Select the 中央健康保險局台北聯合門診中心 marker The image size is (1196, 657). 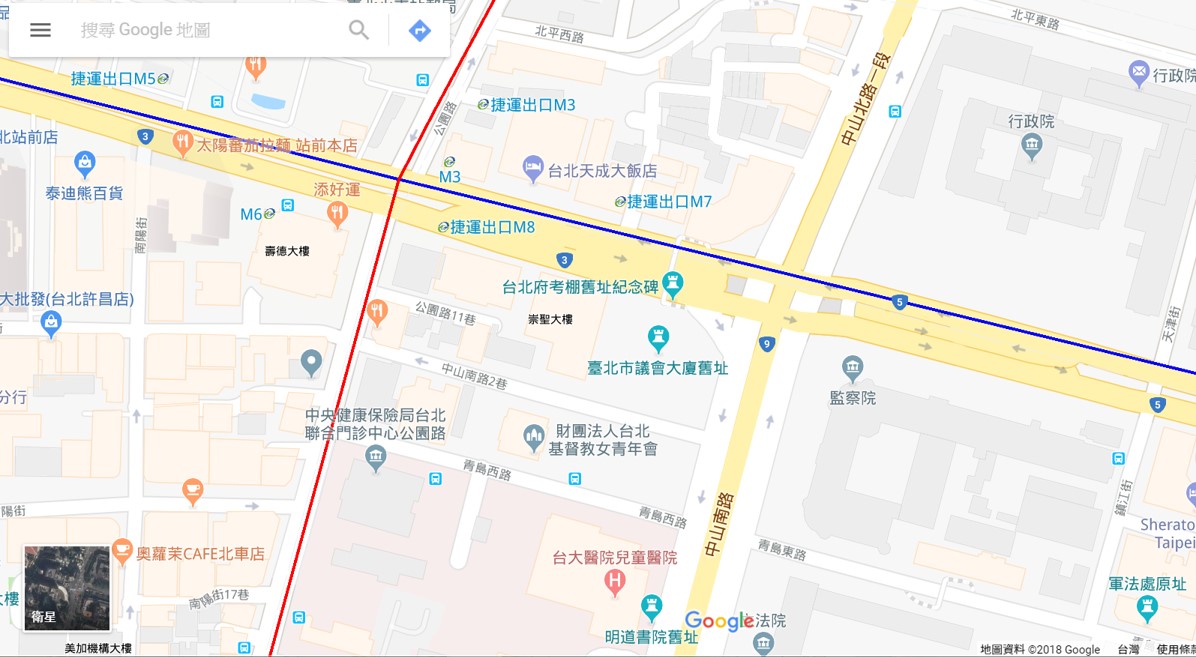click(x=376, y=459)
